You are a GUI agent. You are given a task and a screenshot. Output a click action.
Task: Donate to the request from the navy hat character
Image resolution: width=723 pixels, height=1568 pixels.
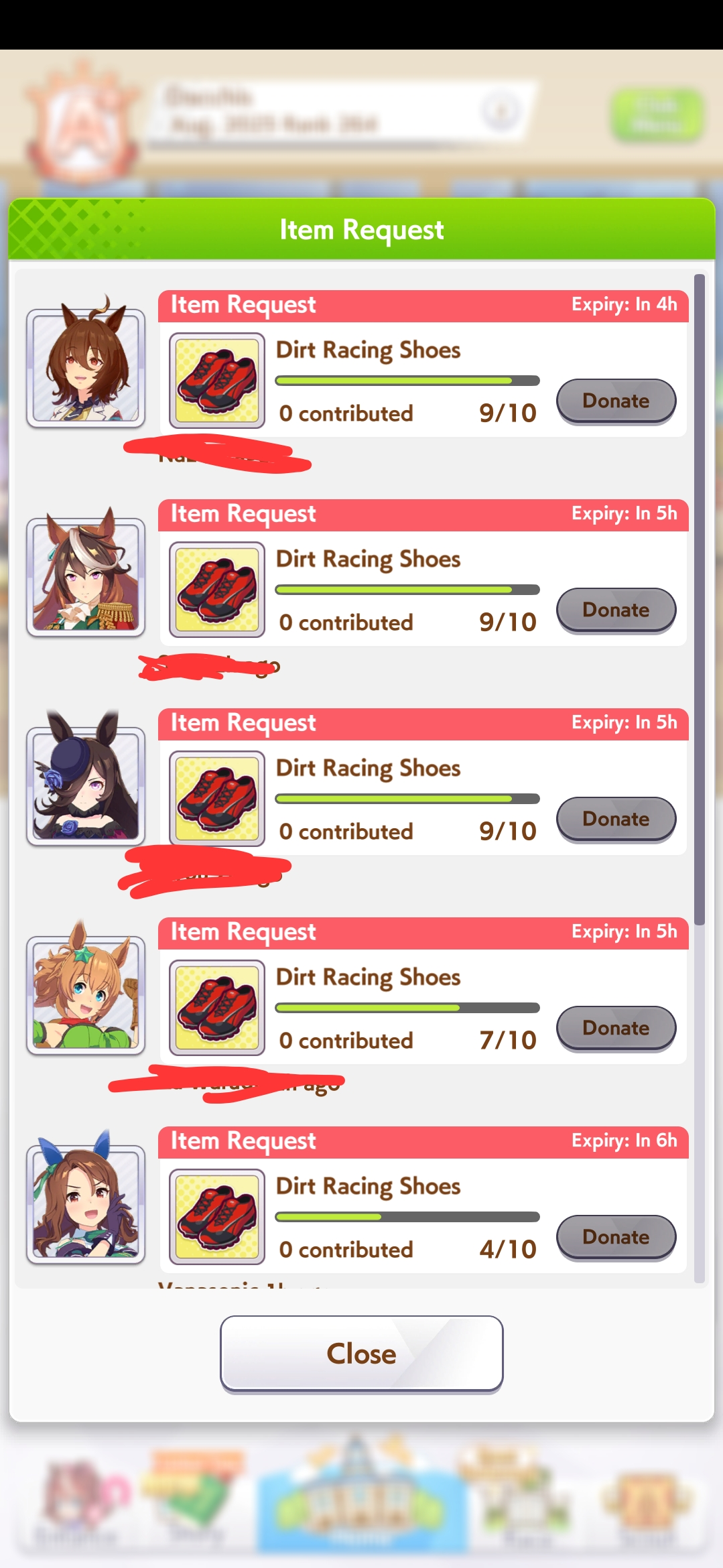[616, 820]
